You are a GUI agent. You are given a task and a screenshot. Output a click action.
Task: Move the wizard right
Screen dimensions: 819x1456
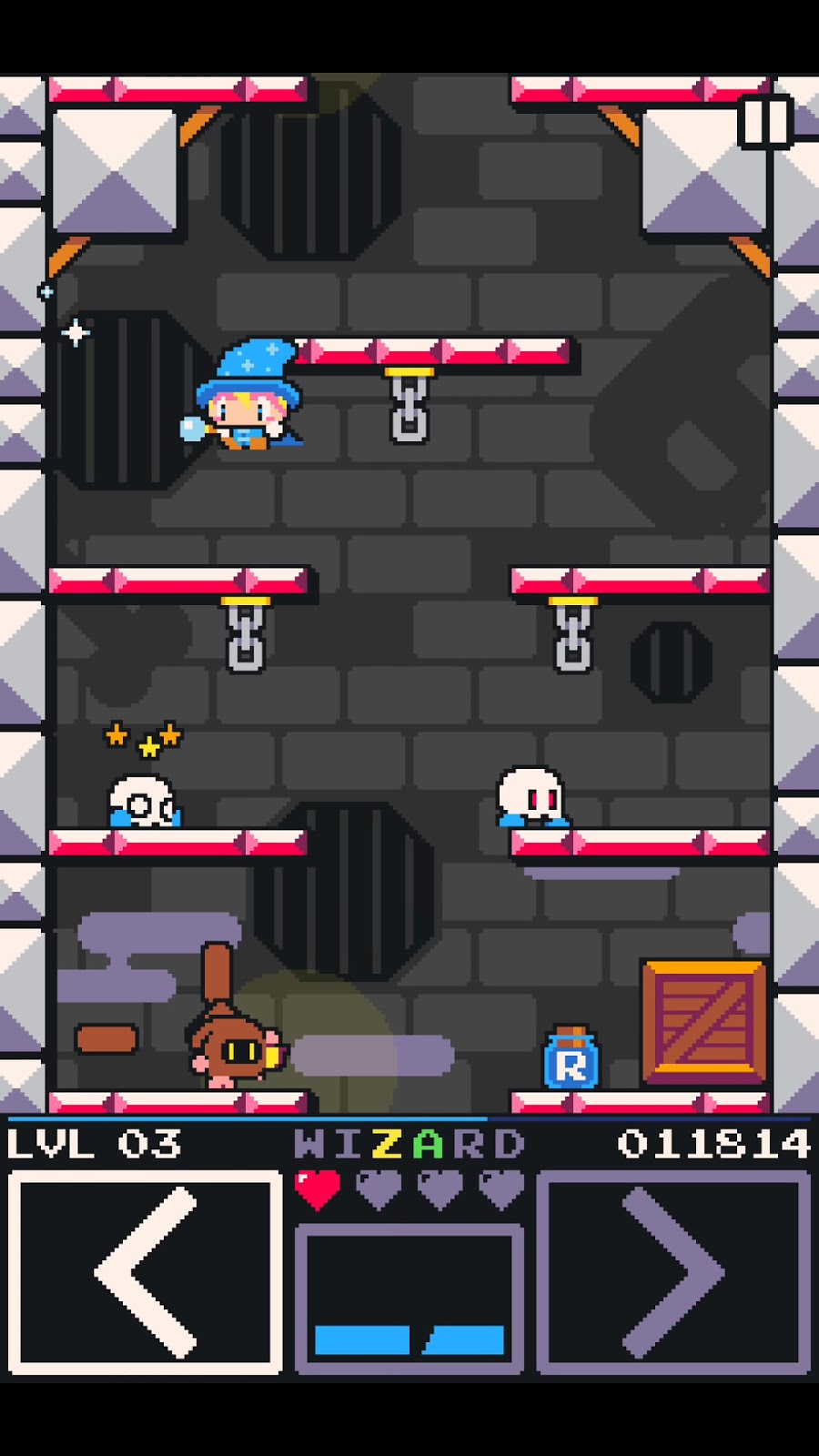pyautogui.click(x=673, y=1272)
